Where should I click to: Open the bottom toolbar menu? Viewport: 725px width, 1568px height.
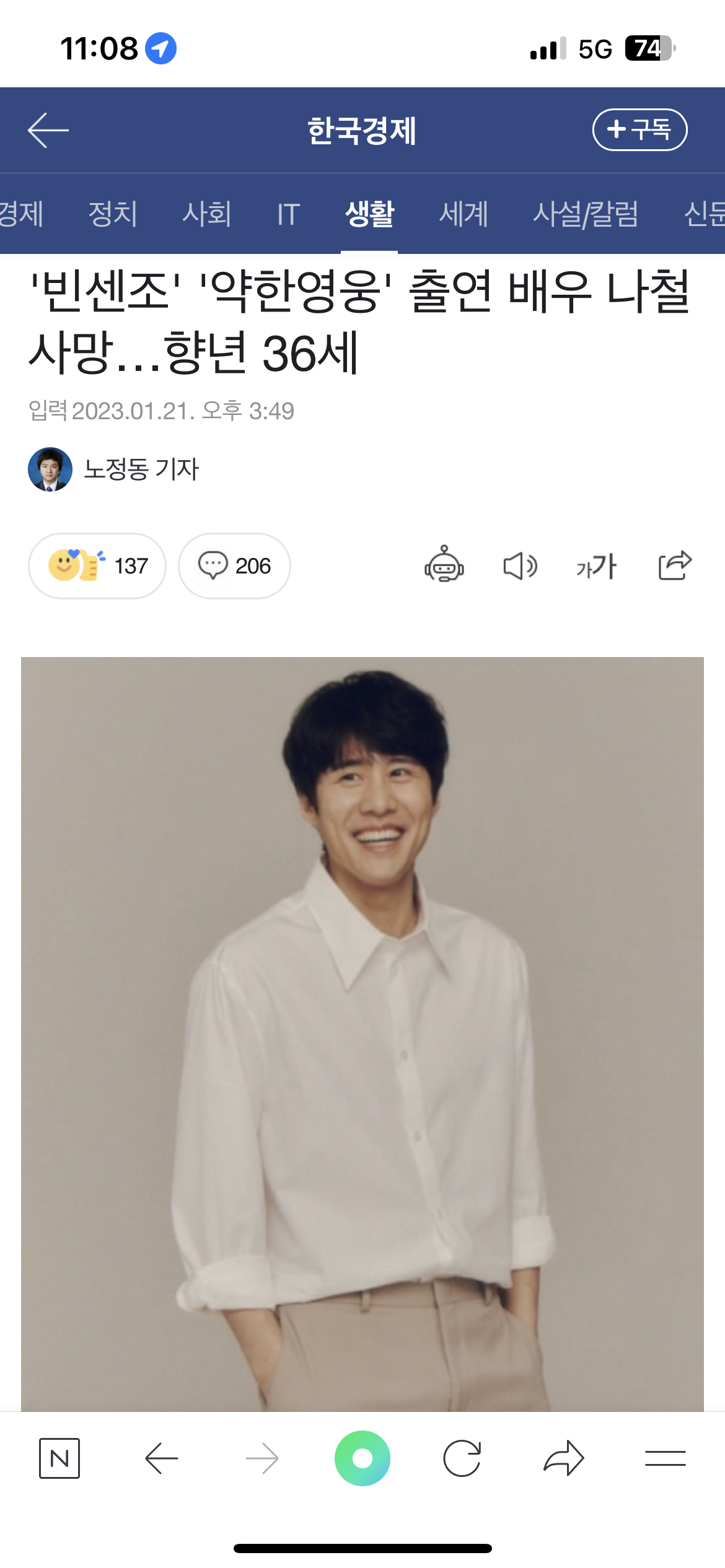click(x=666, y=1458)
